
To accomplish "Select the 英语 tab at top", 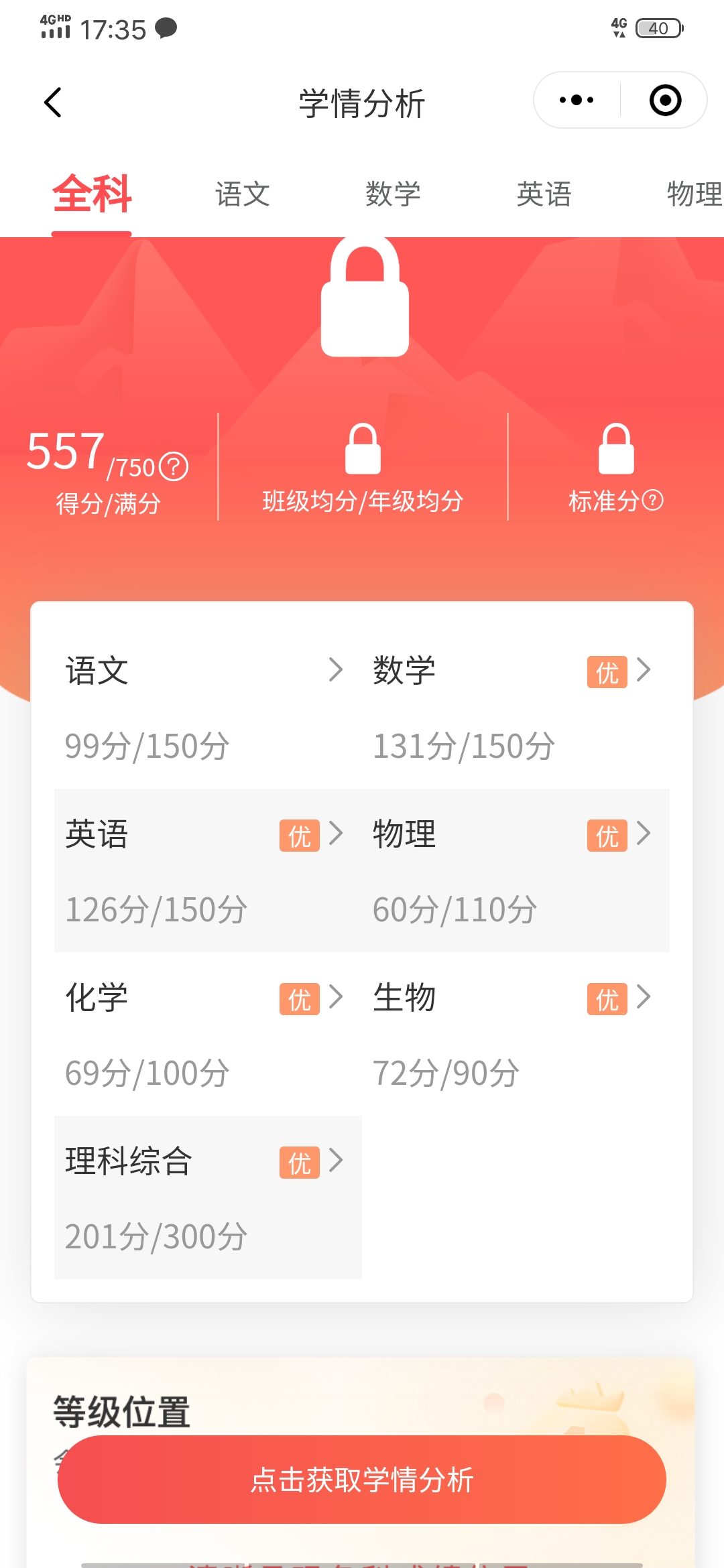I will (x=544, y=194).
